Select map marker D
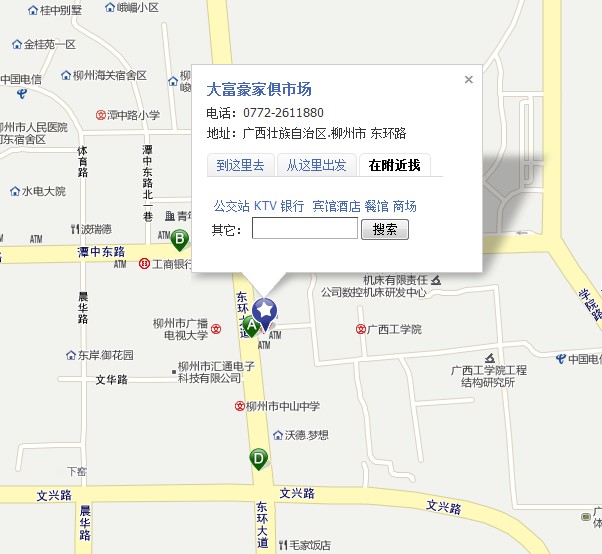 click(258, 458)
